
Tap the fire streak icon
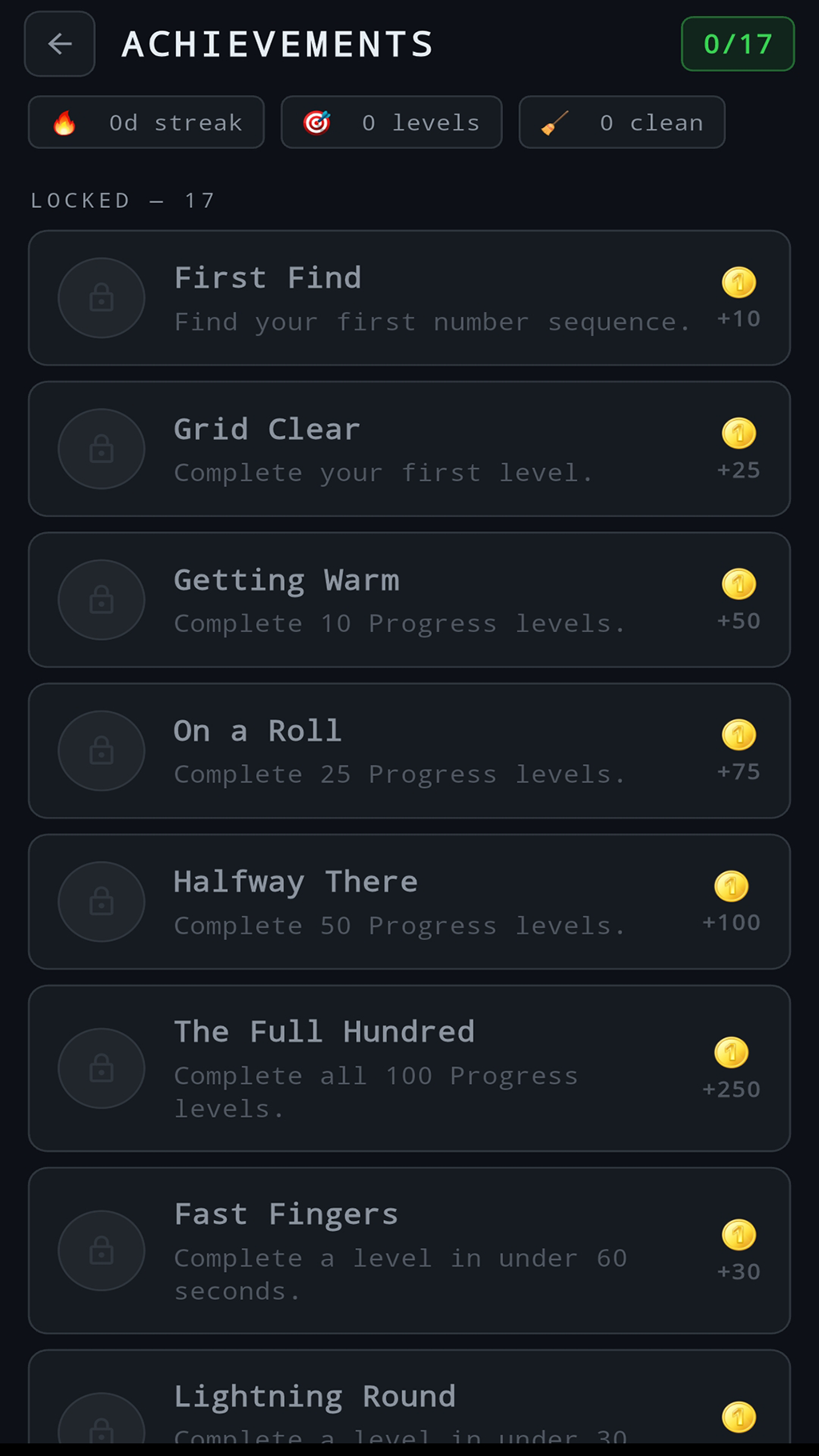(66, 122)
